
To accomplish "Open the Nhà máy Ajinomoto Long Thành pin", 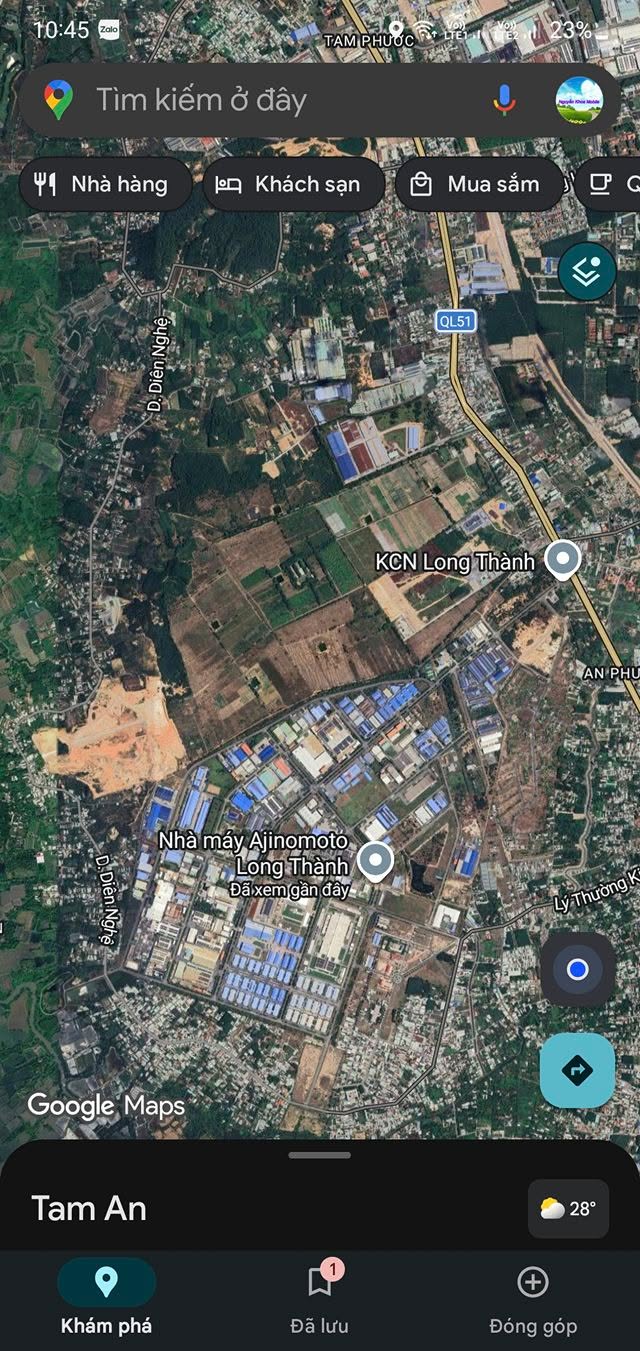I will [375, 860].
